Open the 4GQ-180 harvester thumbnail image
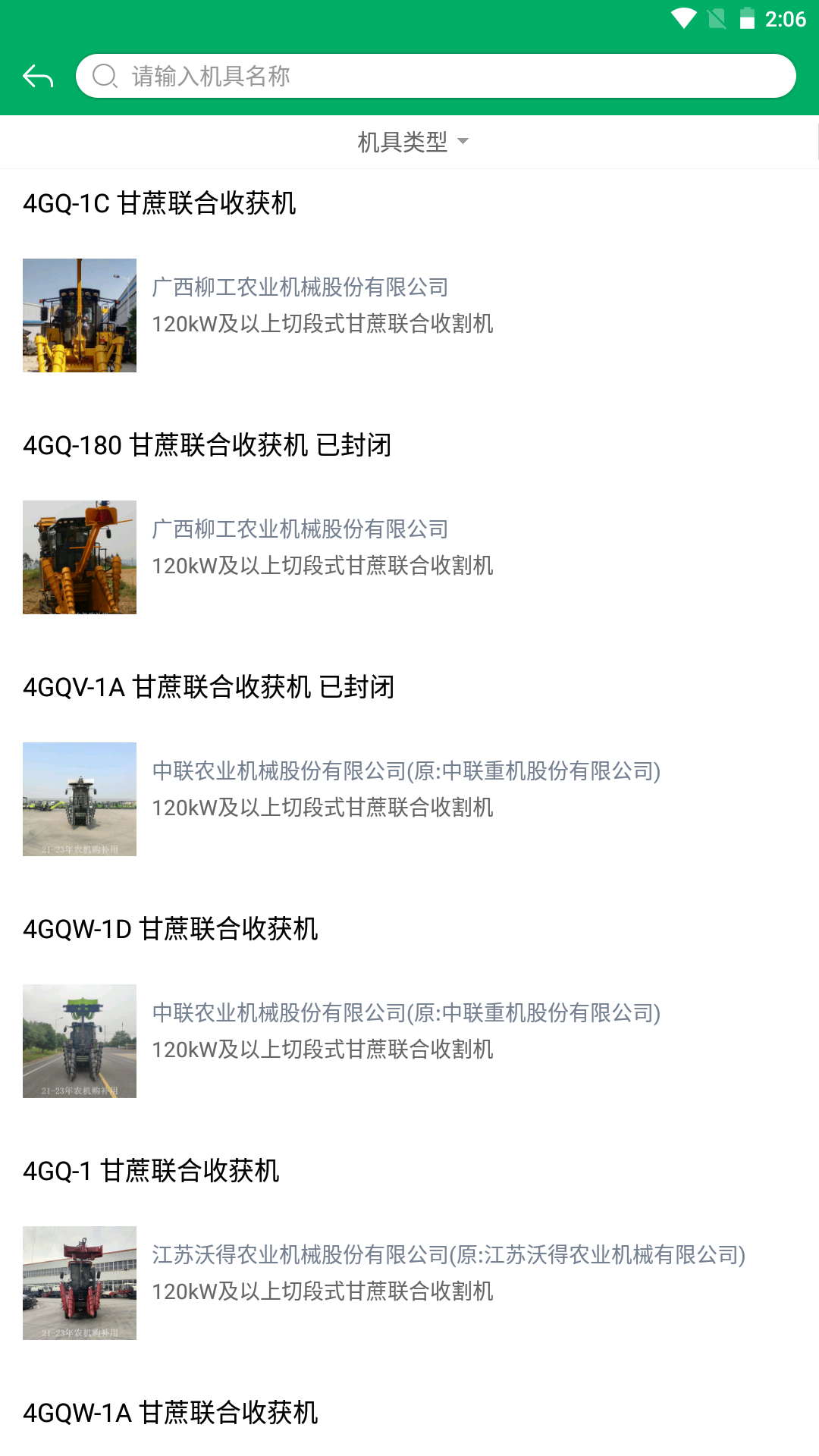This screenshot has width=819, height=1456. coord(79,556)
